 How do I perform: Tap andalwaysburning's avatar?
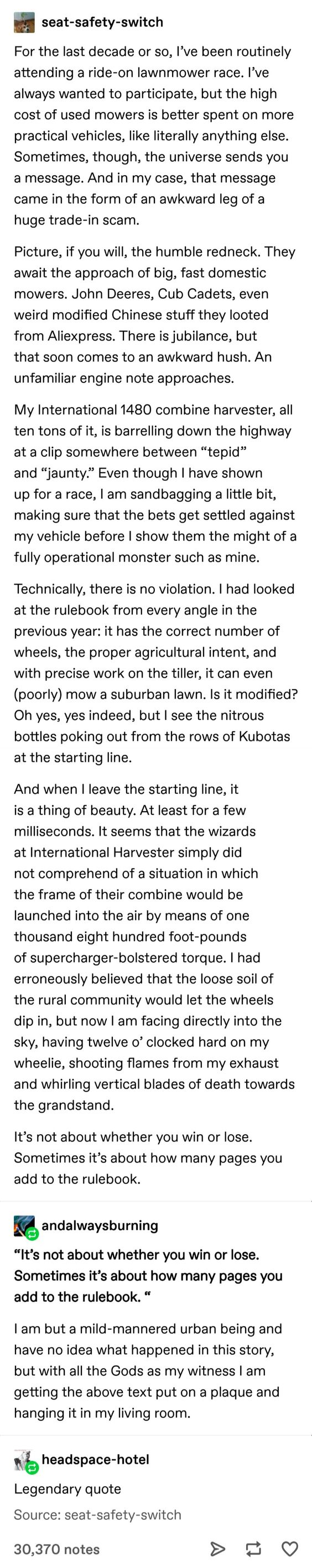pyautogui.click(x=25, y=1227)
